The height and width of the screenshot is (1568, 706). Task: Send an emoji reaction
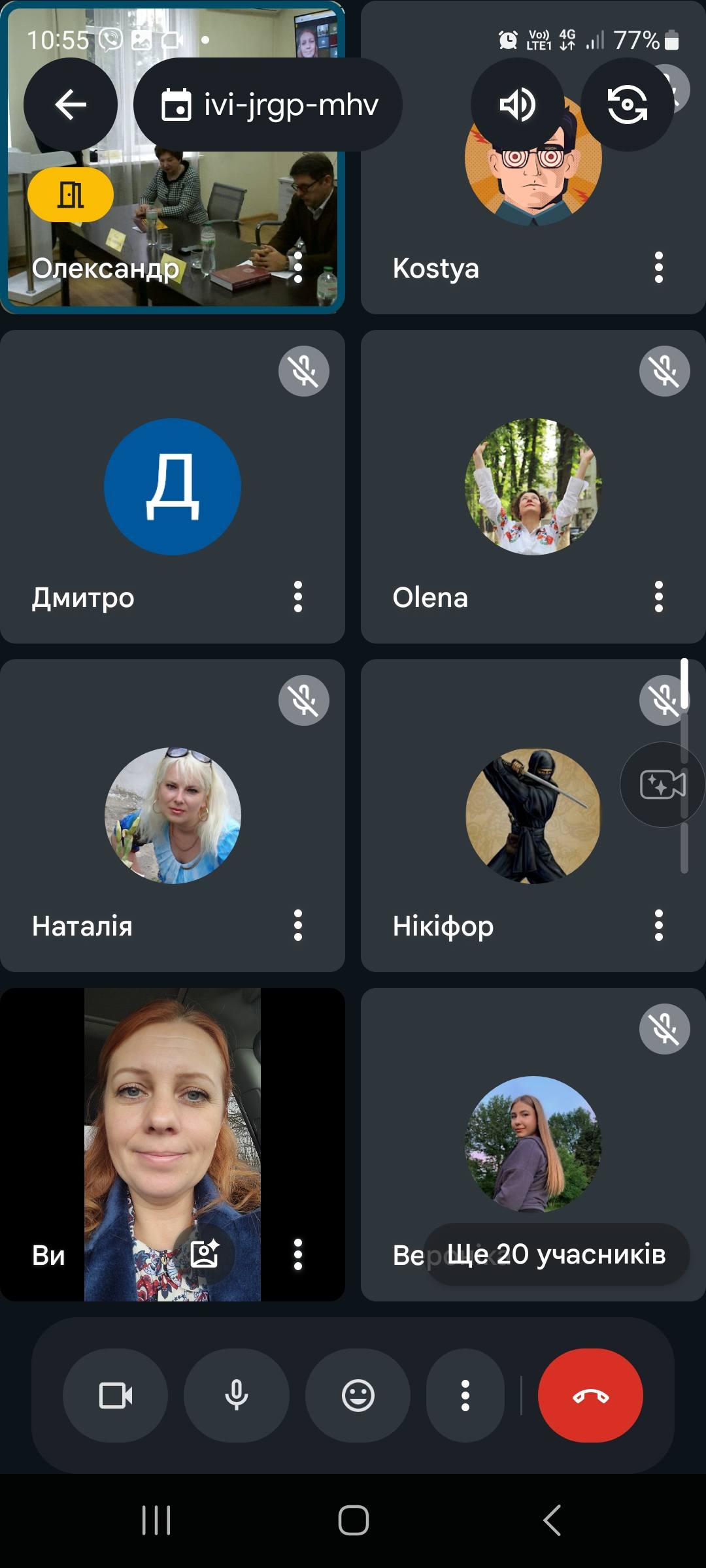(x=358, y=1396)
